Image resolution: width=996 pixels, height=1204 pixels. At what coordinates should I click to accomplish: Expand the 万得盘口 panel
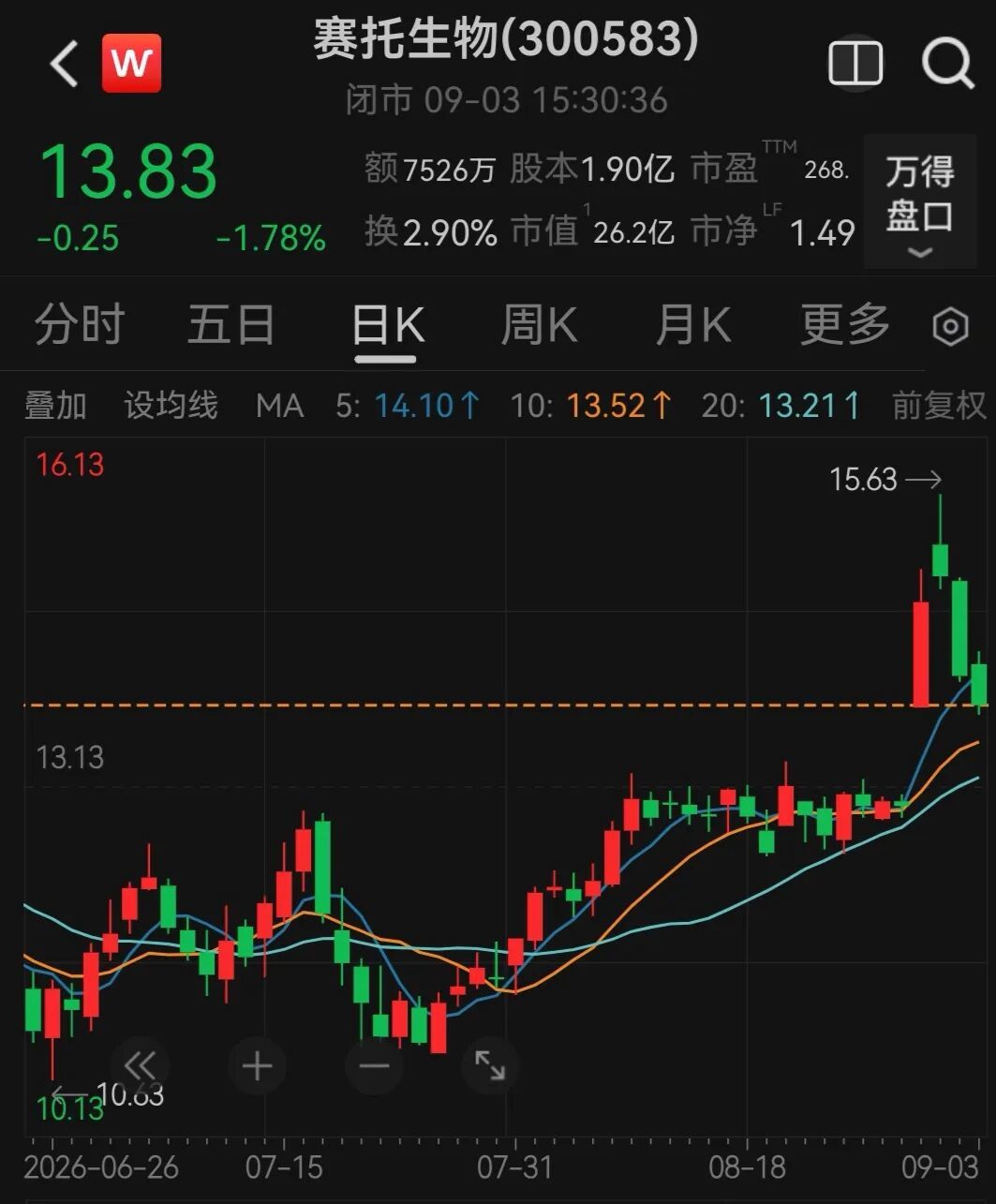pyautogui.click(x=920, y=201)
